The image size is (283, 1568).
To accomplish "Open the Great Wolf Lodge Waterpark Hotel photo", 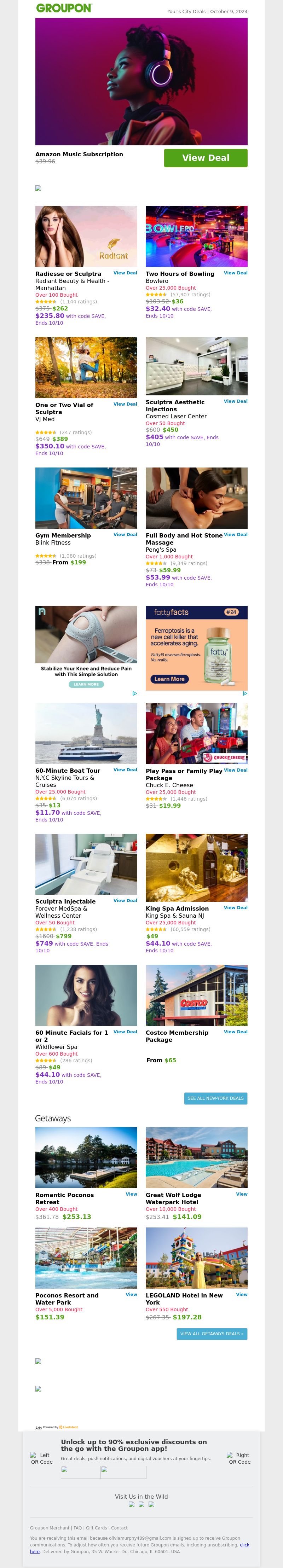I will point(196,1157).
